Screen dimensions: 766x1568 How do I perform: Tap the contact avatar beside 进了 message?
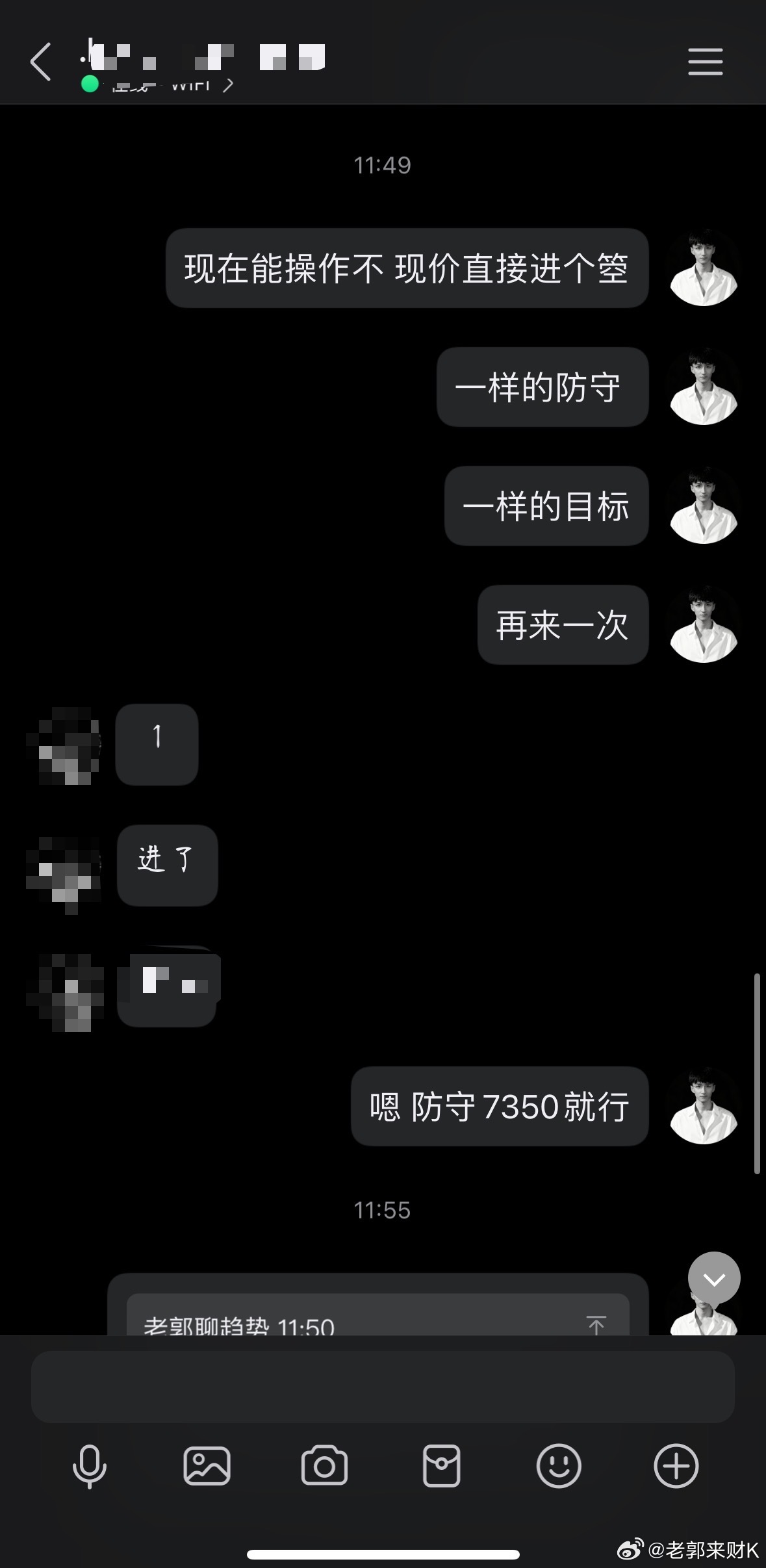pos(63,871)
